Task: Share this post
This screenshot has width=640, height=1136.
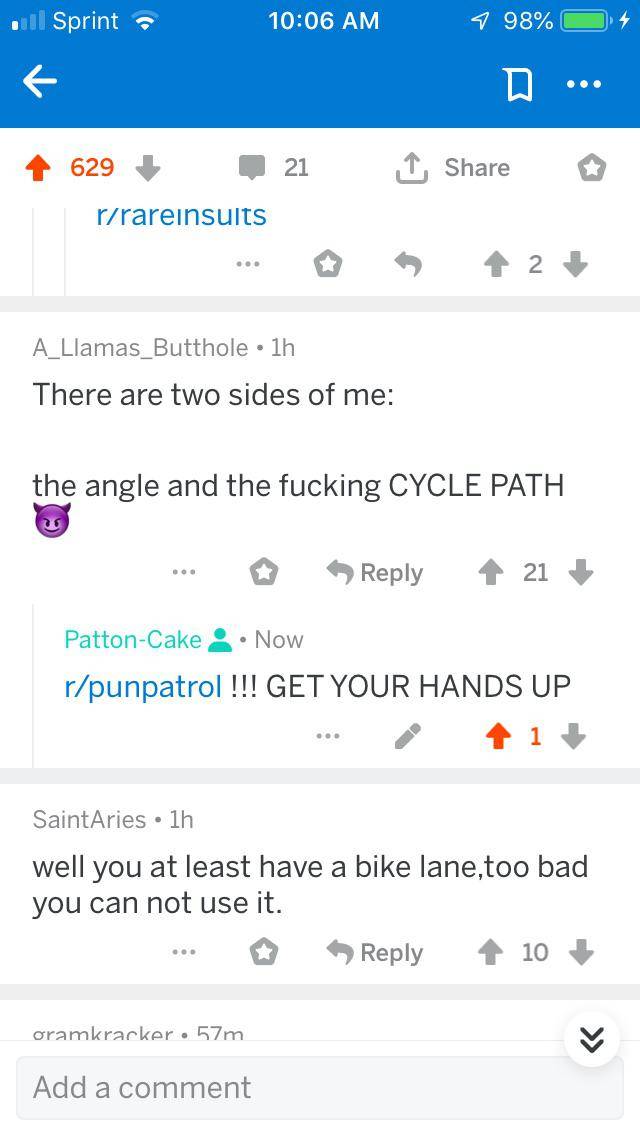Action: click(x=453, y=168)
